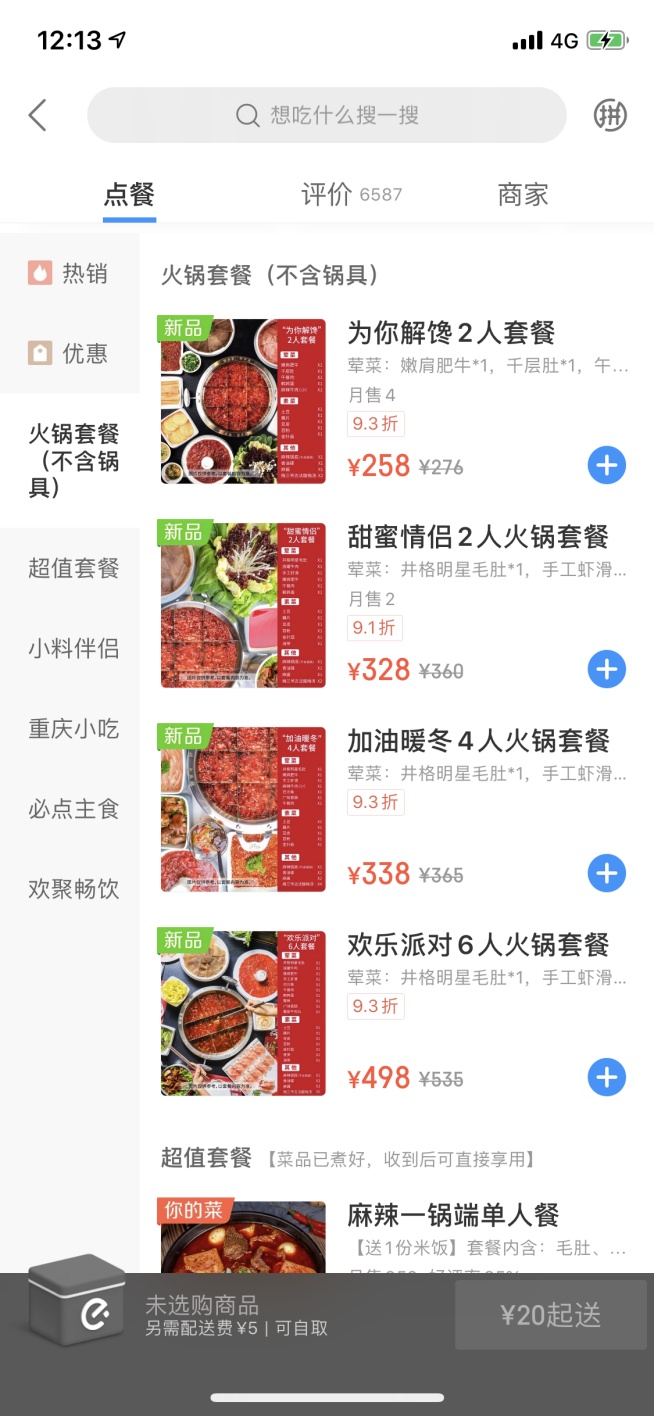Open the shopping cart box icon
Screen dimensions: 654x1416
click(77, 1300)
